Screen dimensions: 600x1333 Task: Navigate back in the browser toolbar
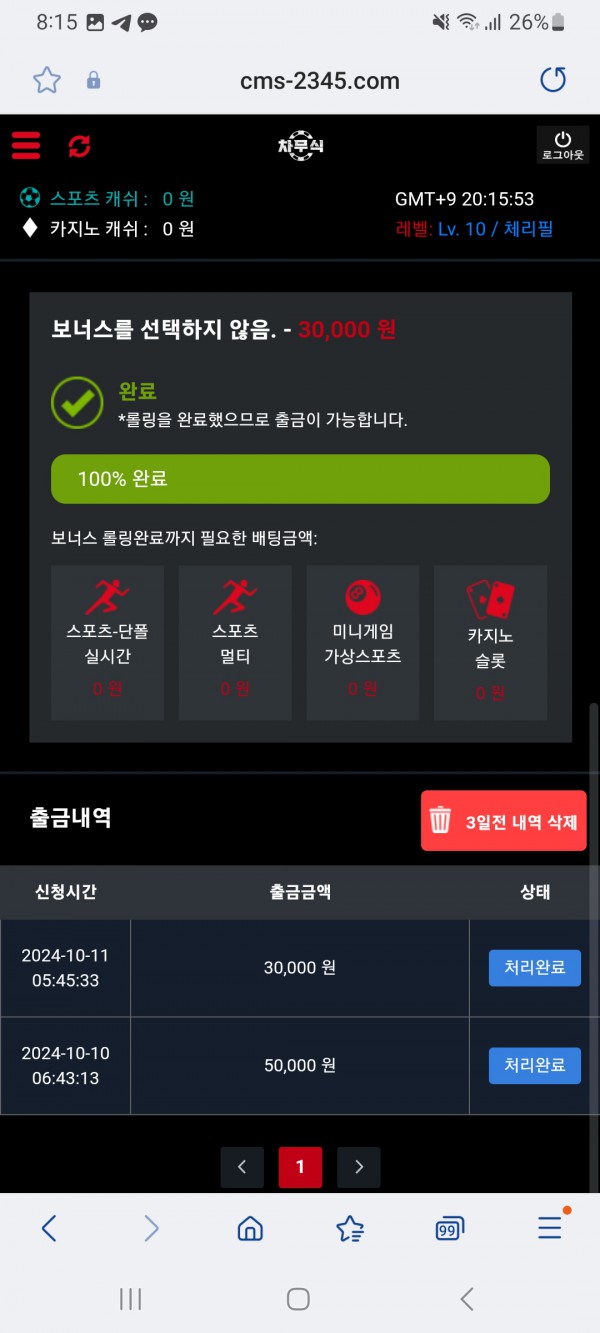[x=49, y=1228]
